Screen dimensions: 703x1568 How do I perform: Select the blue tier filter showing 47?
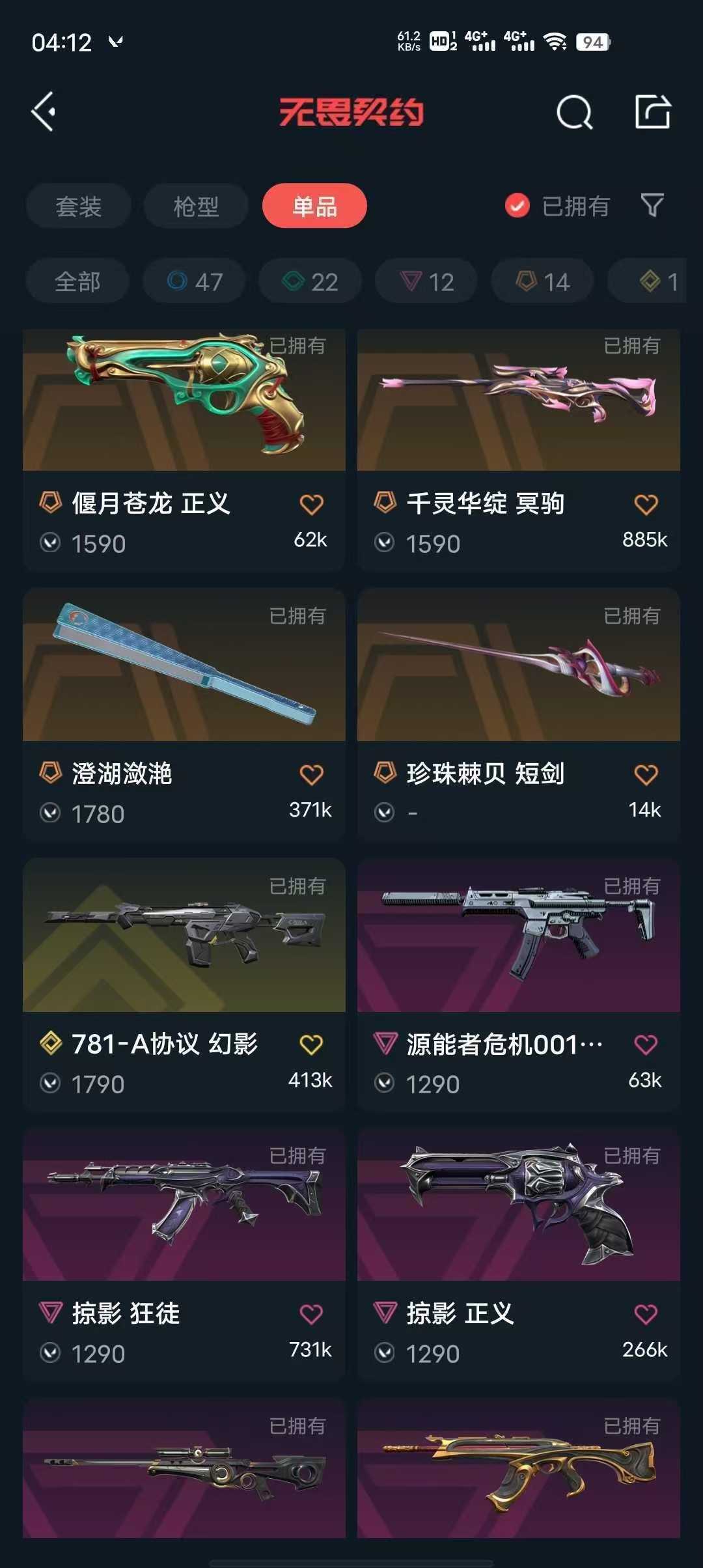[x=193, y=281]
